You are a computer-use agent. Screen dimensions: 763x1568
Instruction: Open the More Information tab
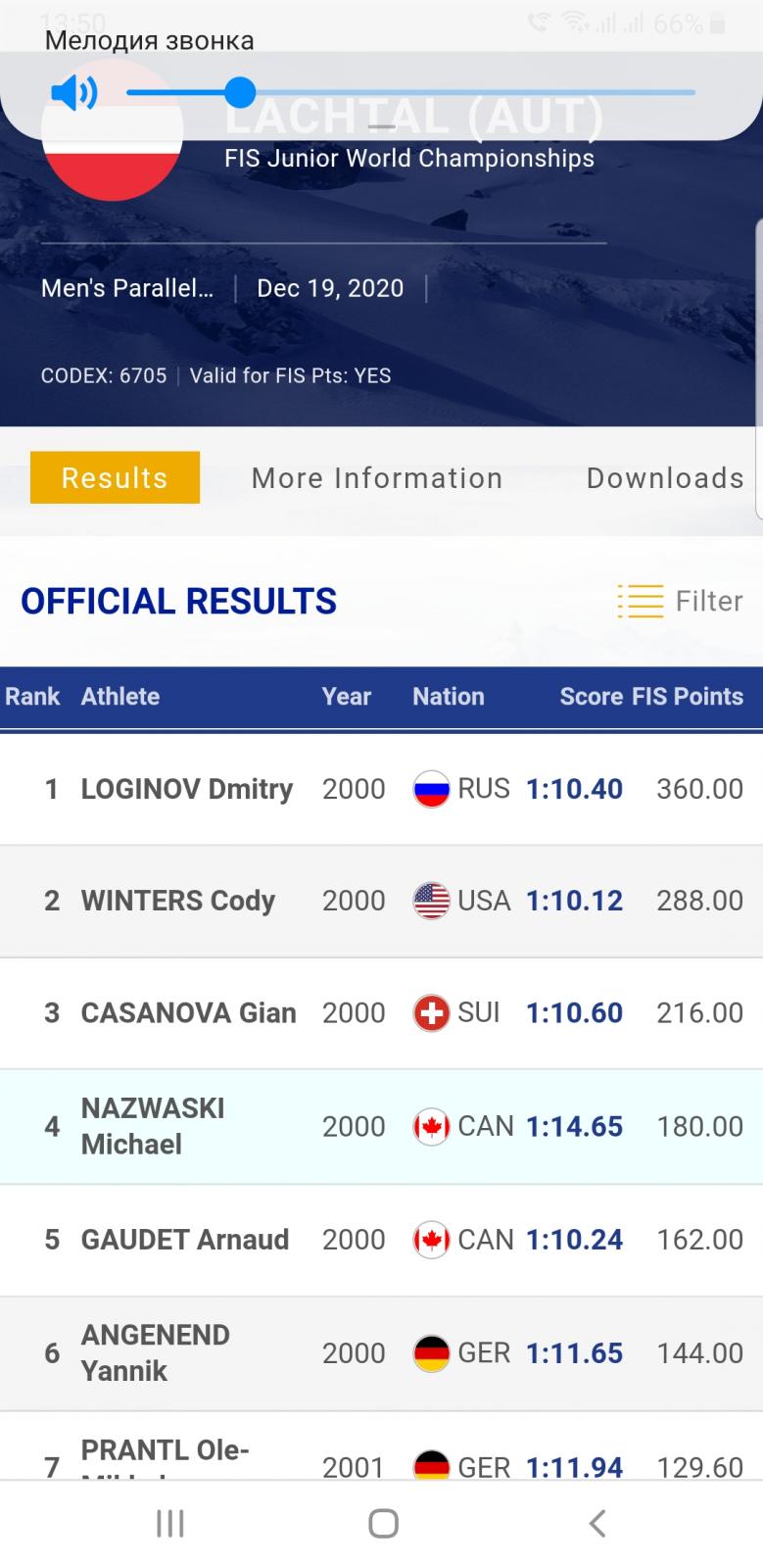[377, 477]
